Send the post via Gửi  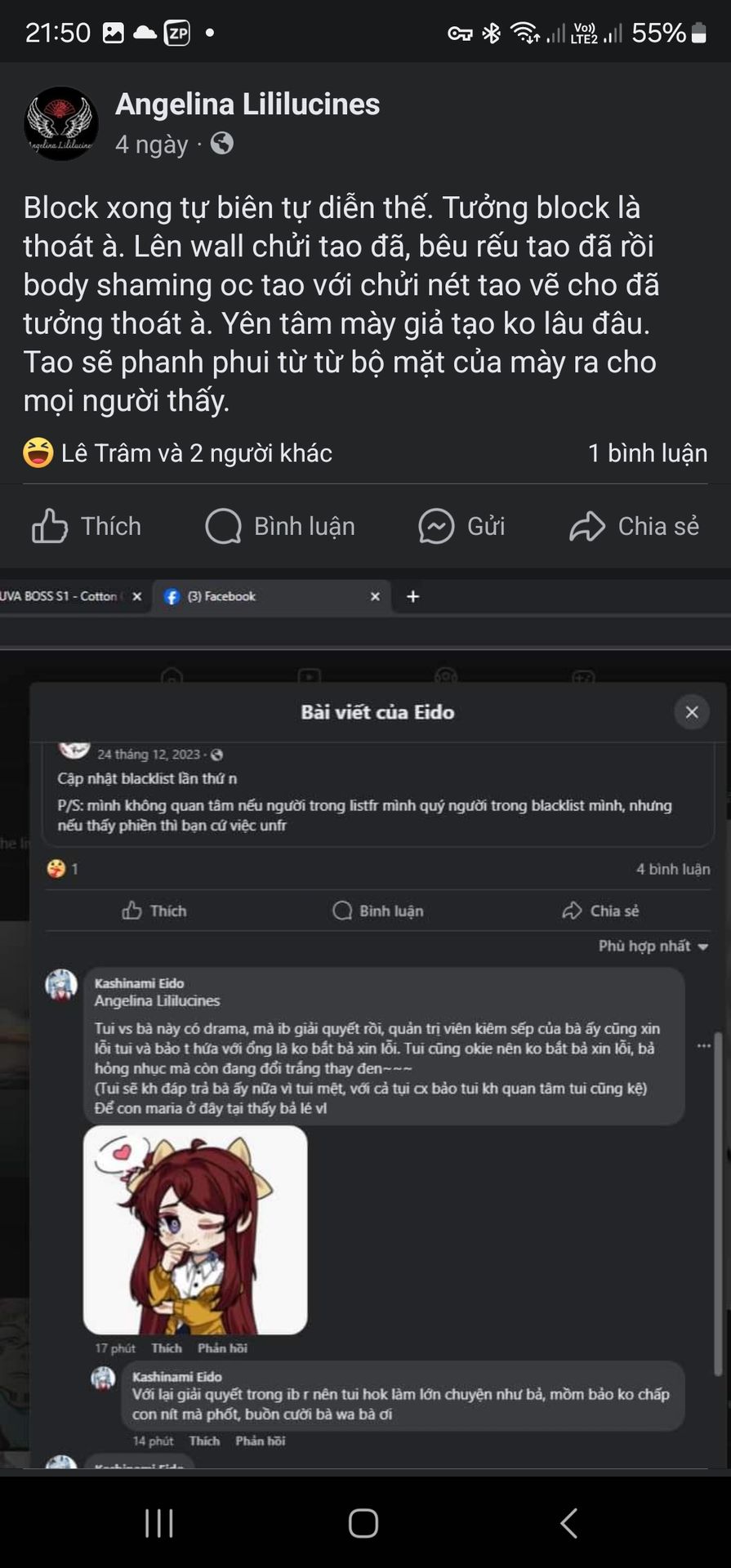(461, 526)
